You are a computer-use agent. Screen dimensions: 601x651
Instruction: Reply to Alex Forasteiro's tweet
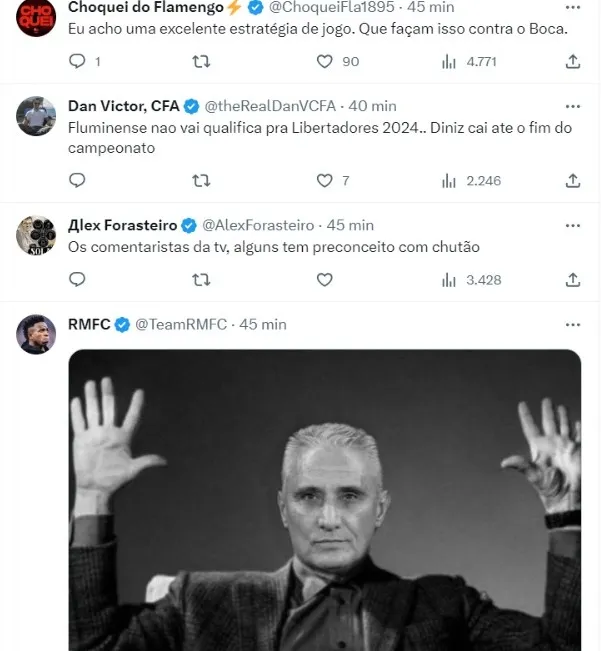[78, 280]
